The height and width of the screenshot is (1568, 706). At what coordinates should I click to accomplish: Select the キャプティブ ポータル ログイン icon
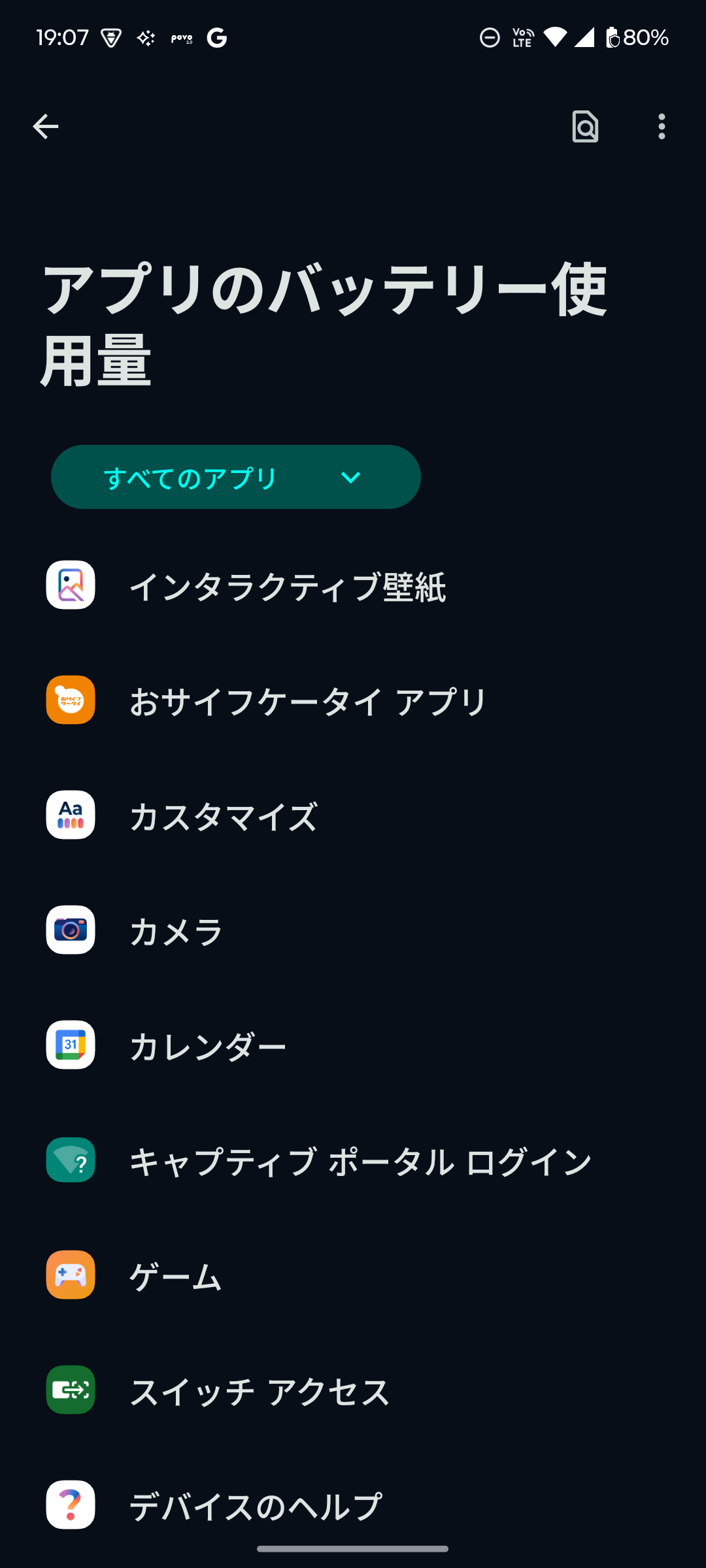pos(70,1160)
